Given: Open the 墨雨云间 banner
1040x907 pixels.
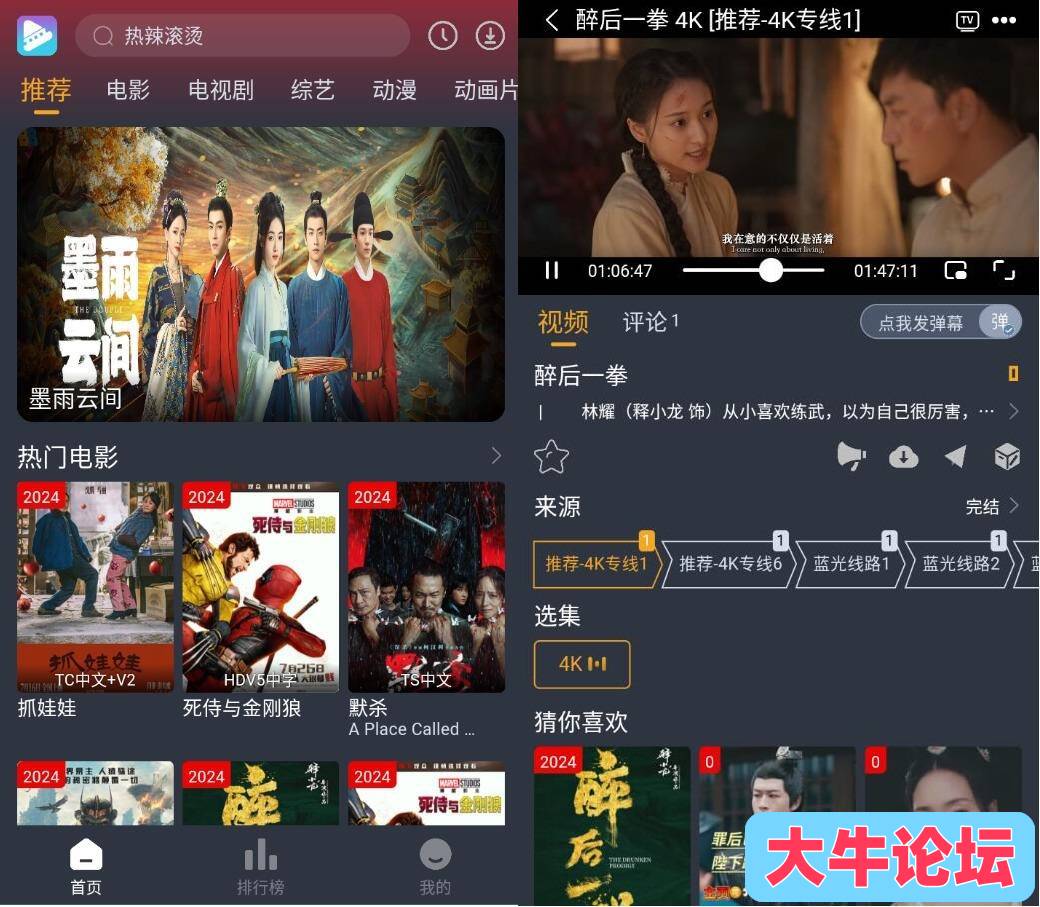Looking at the screenshot, I should tap(260, 274).
